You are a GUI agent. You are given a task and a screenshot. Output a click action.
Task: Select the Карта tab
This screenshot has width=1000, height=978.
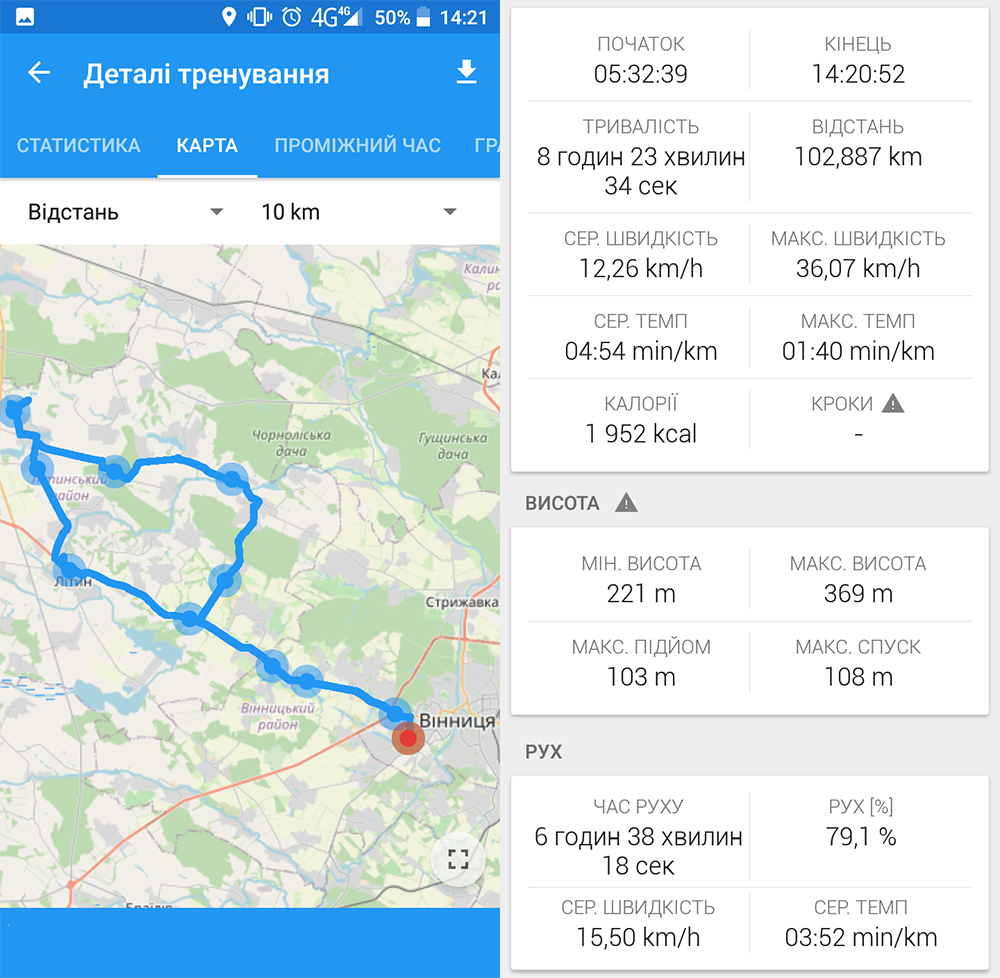(207, 145)
